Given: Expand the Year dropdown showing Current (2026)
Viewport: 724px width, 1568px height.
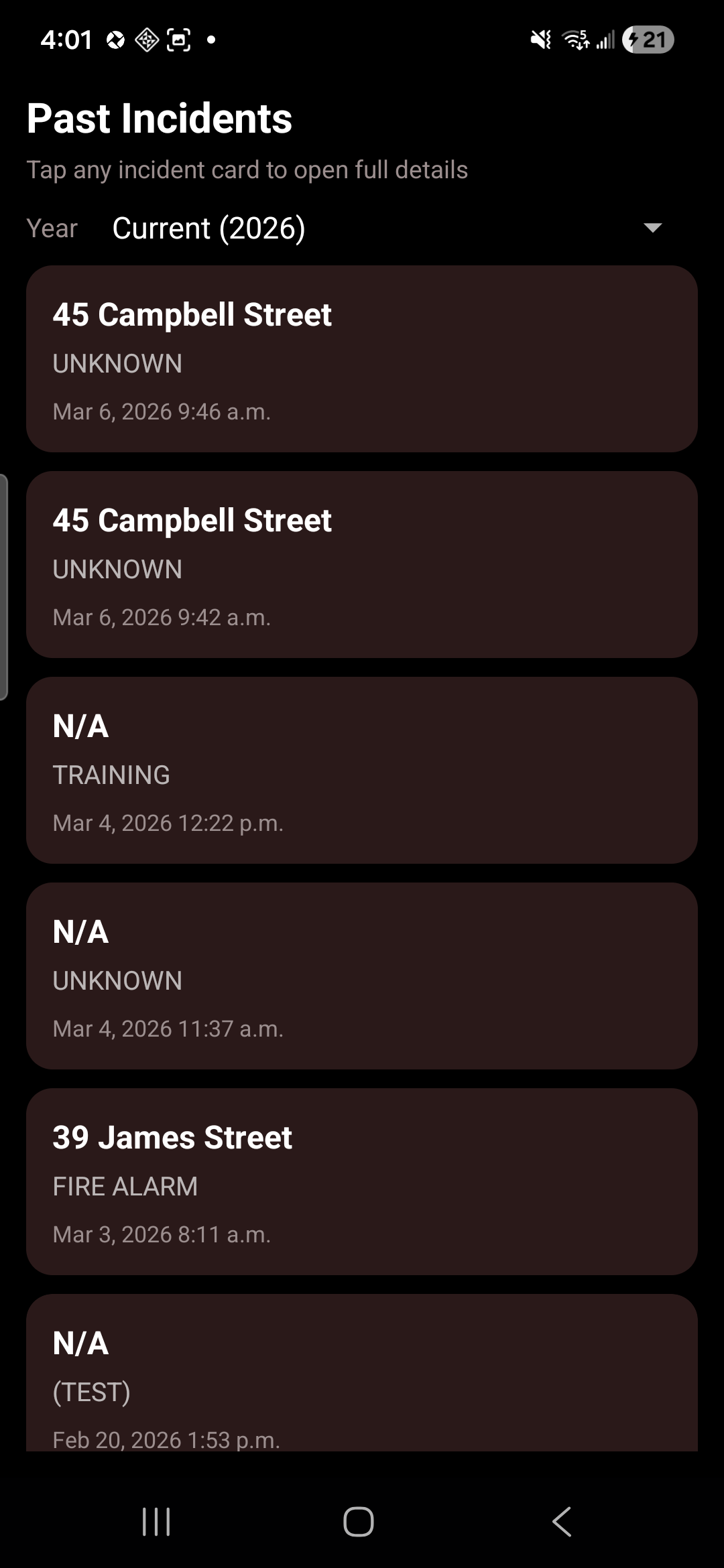Looking at the screenshot, I should [385, 228].
